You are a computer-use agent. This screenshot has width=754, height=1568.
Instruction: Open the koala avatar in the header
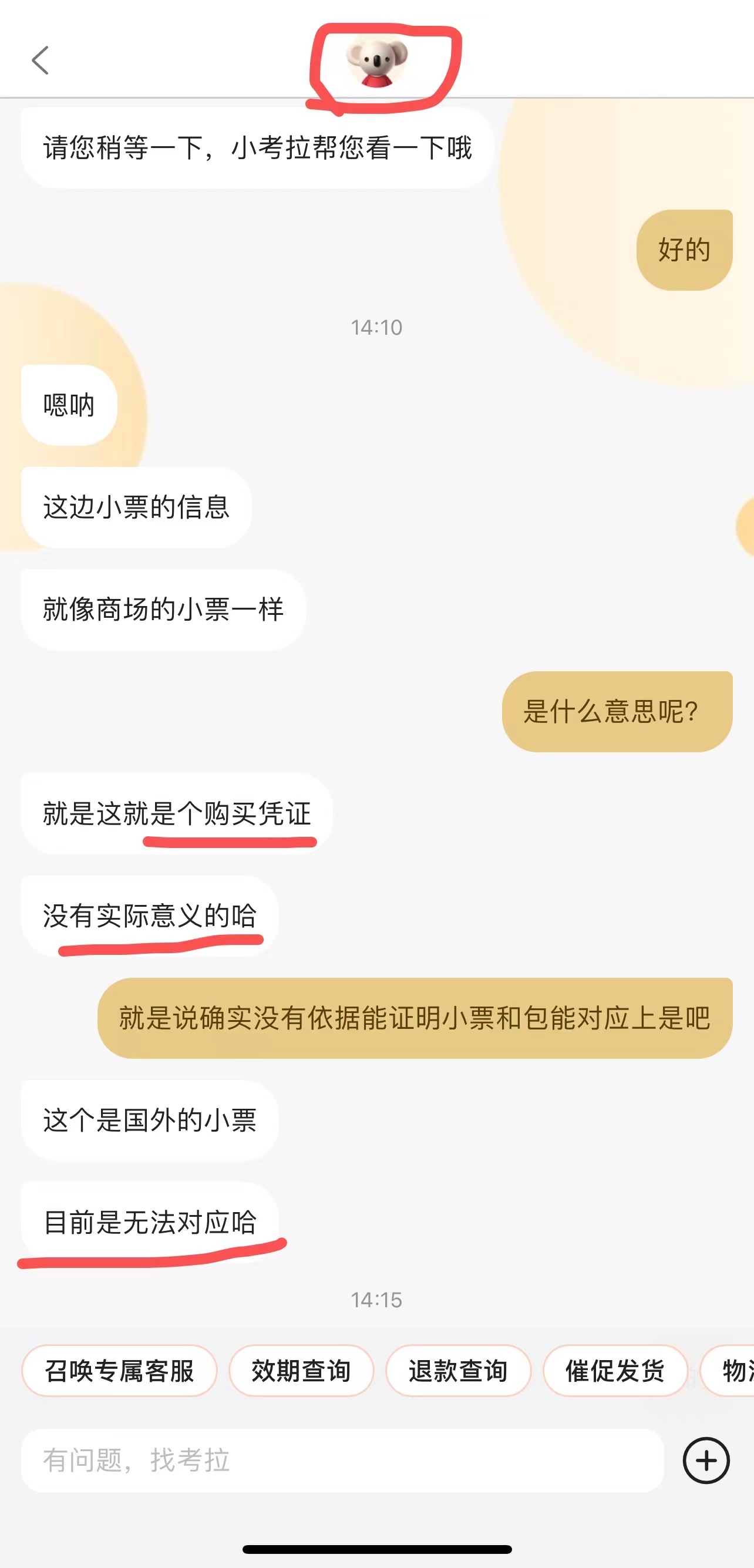[376, 63]
